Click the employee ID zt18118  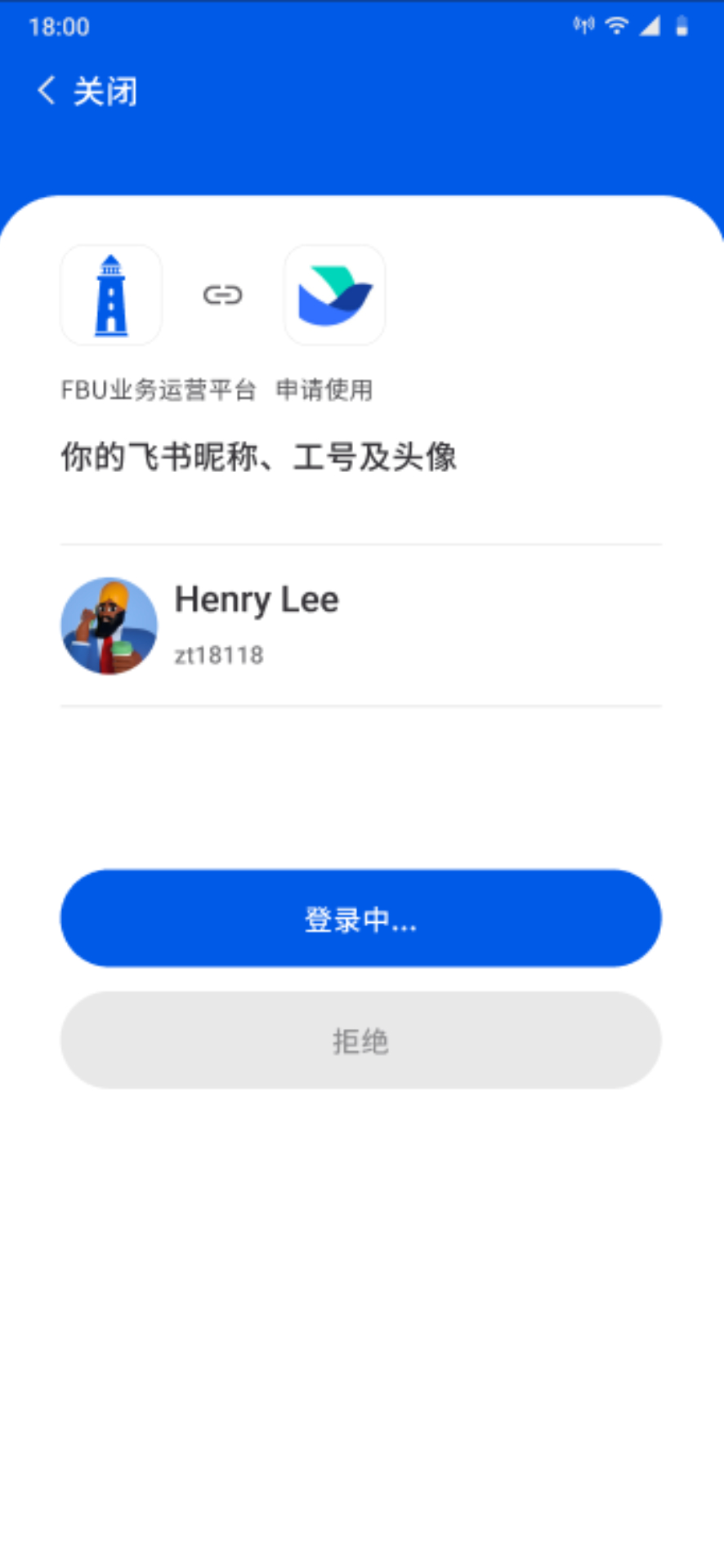[218, 653]
